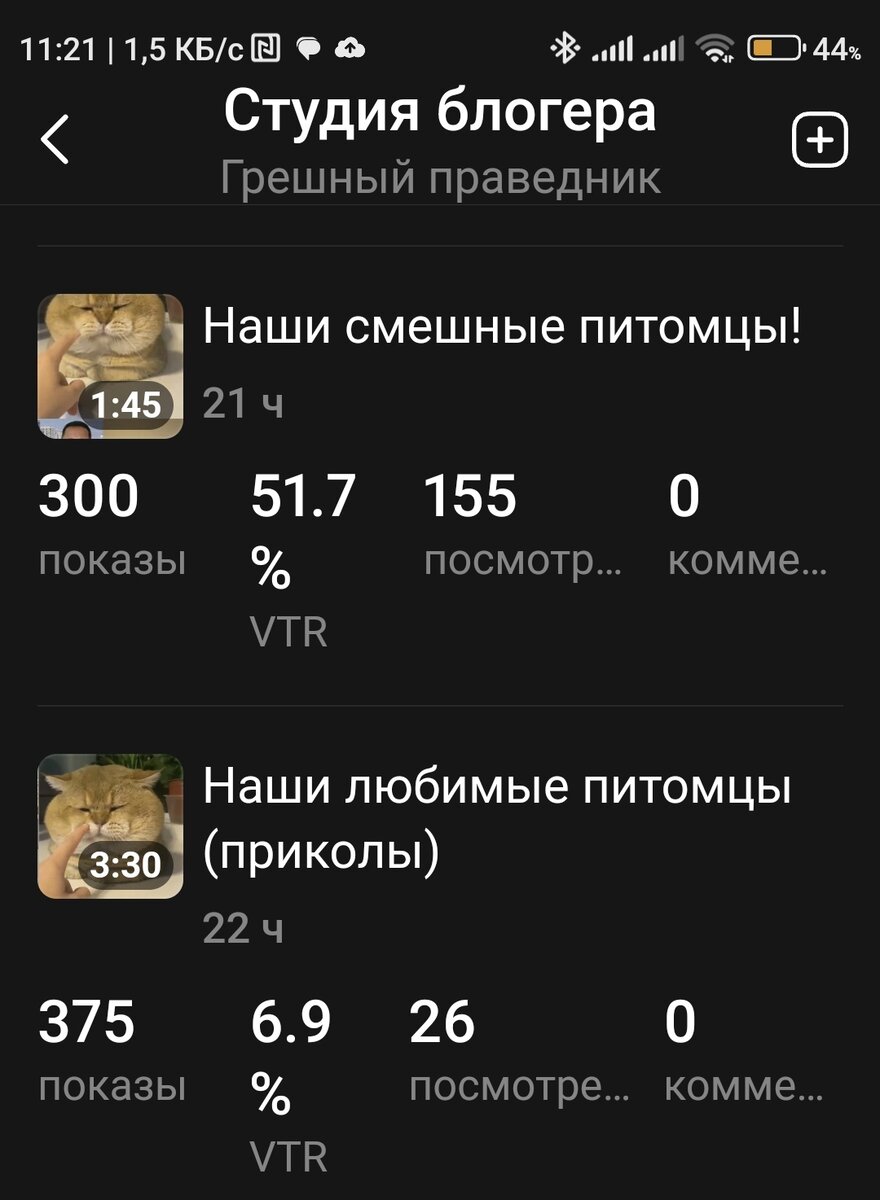Tap the Студия блогера title

point(440,112)
